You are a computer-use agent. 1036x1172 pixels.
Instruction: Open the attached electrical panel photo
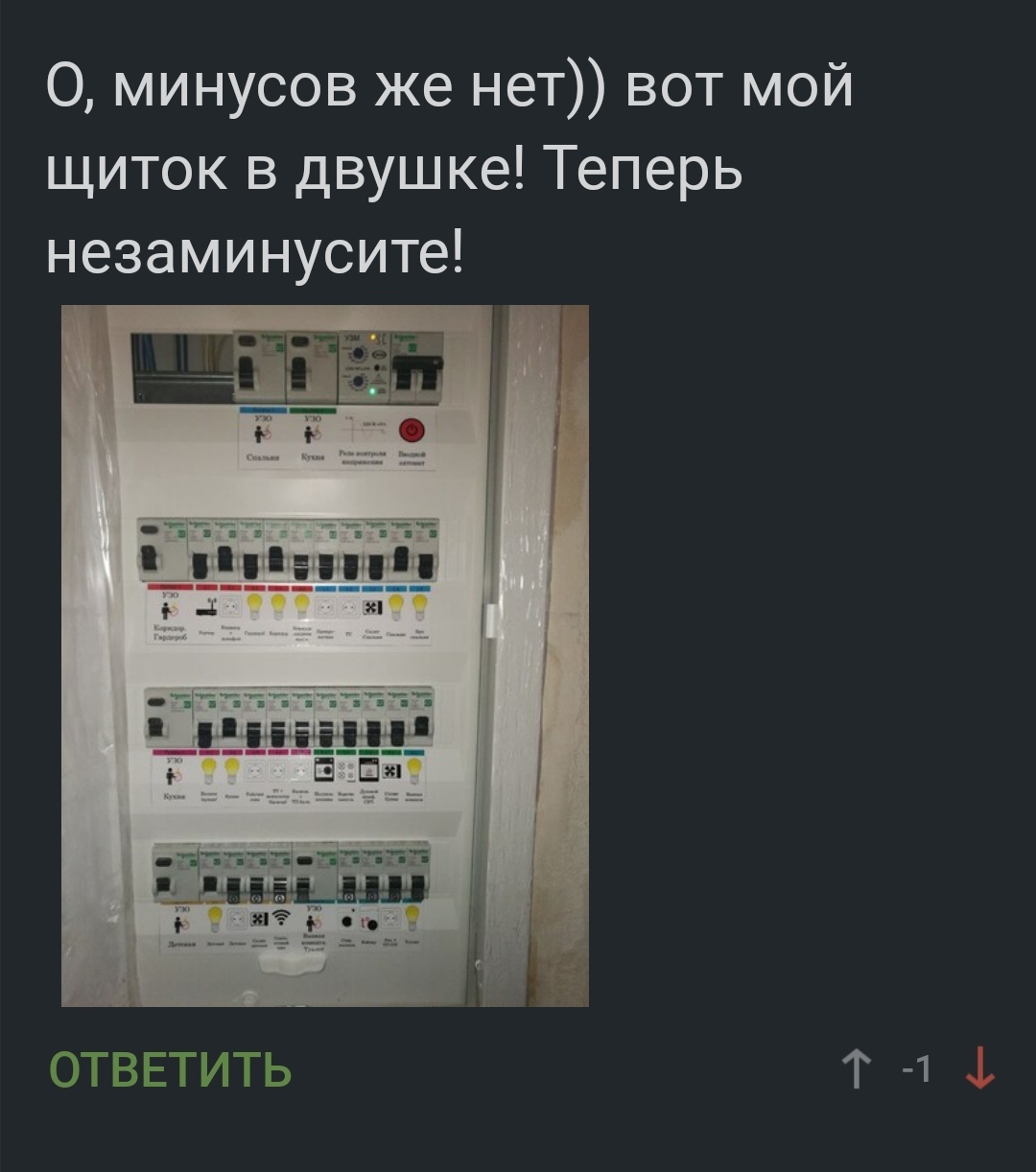pos(324,656)
